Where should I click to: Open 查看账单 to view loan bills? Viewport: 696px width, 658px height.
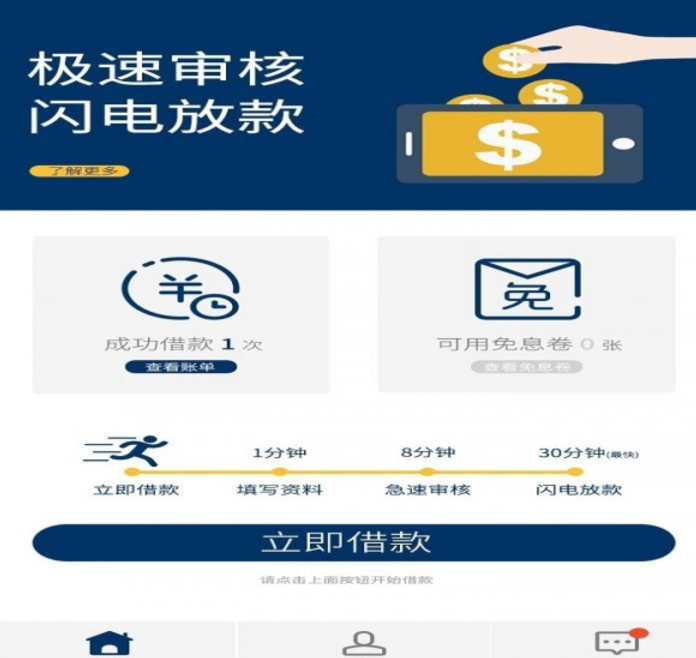point(181,367)
